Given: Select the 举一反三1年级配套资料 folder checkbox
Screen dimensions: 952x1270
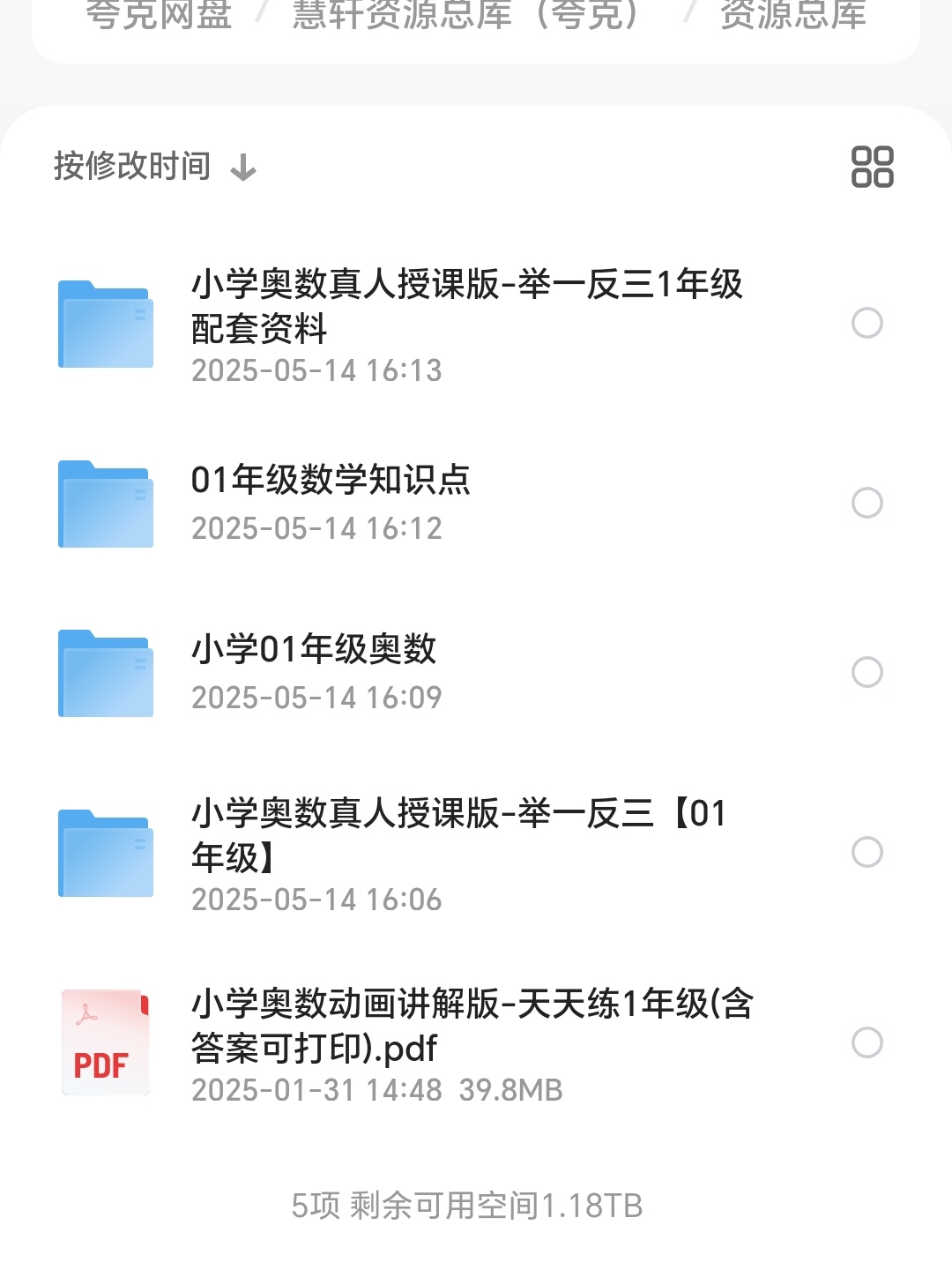Looking at the screenshot, I should coord(867,323).
